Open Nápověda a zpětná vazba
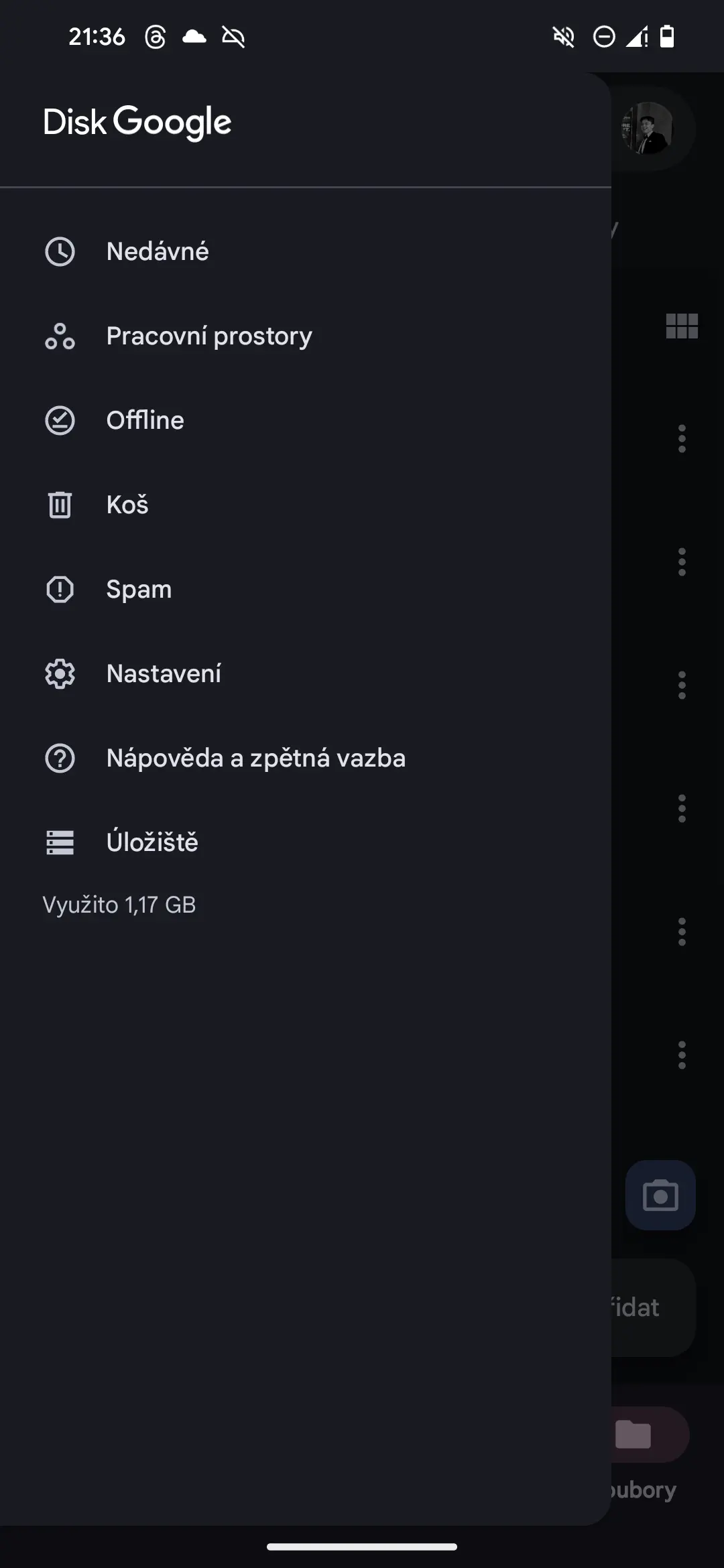 tap(306, 759)
